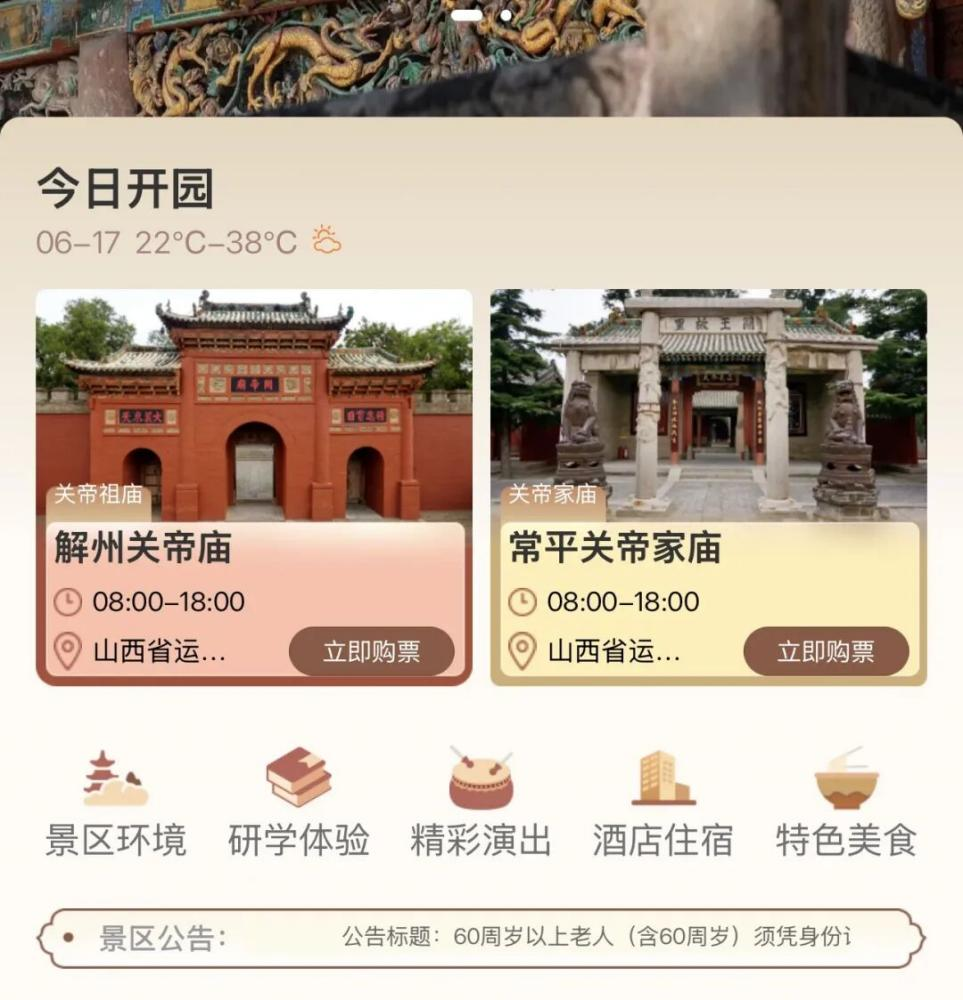Browse 酒店住宿 hotels

click(x=662, y=805)
